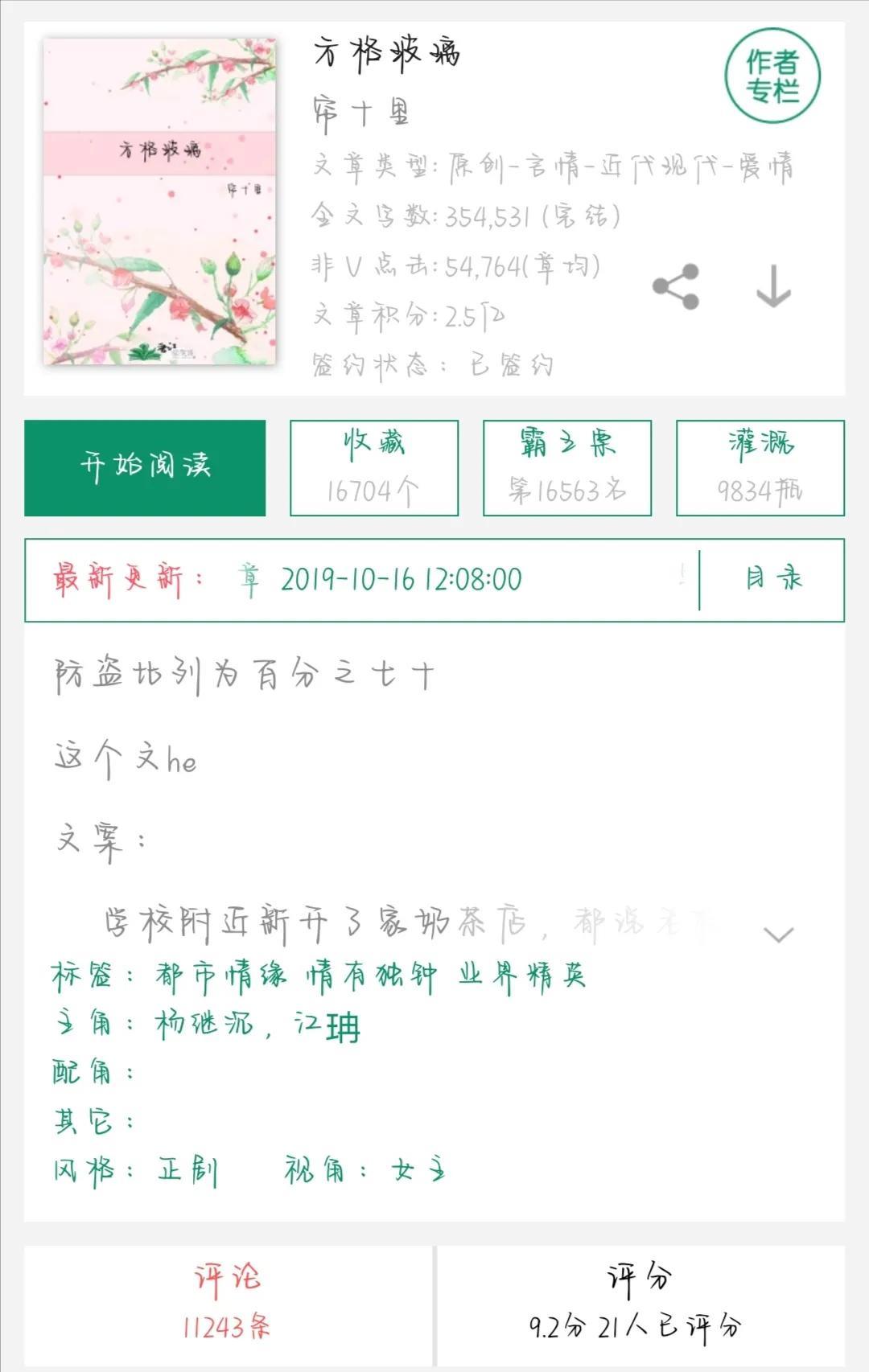Download the novel
The width and height of the screenshot is (869, 1372).
click(773, 286)
